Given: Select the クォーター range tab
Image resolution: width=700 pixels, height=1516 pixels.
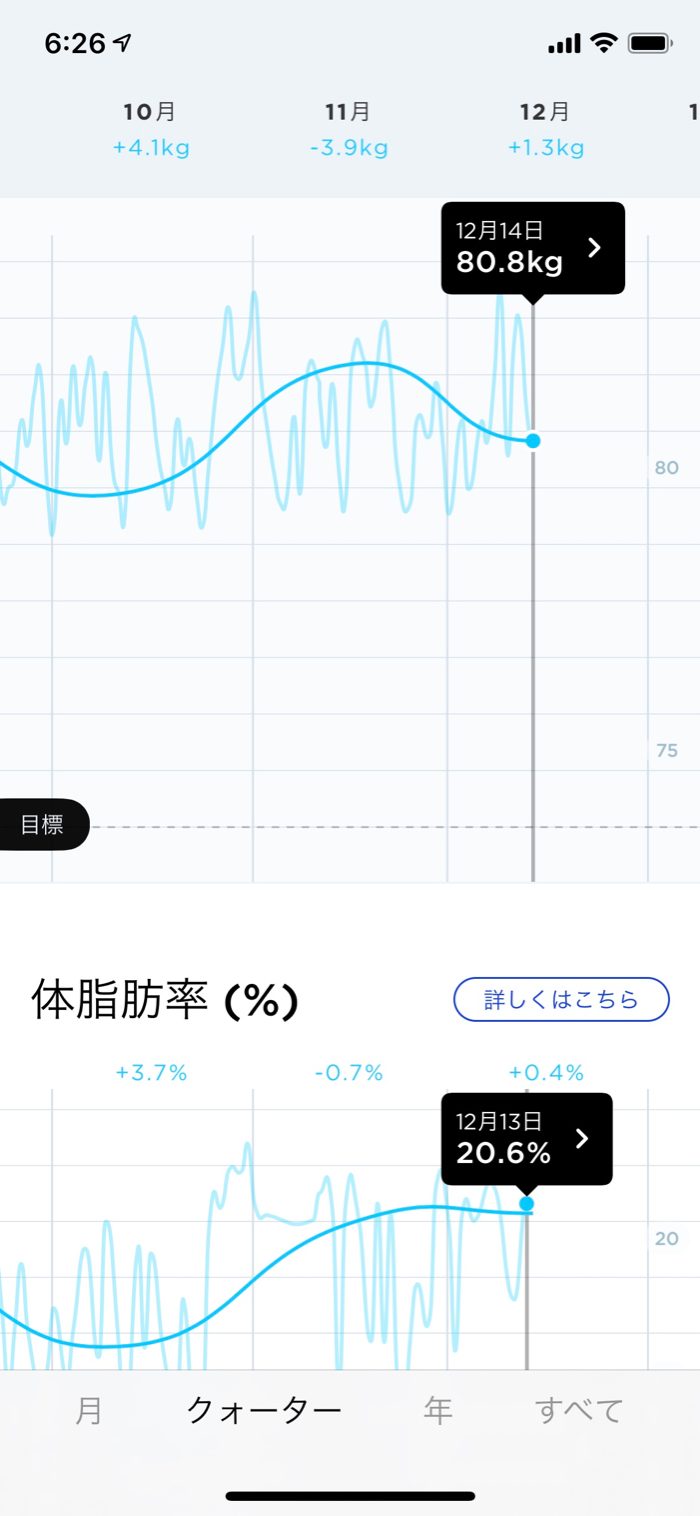Looking at the screenshot, I should click(264, 1411).
